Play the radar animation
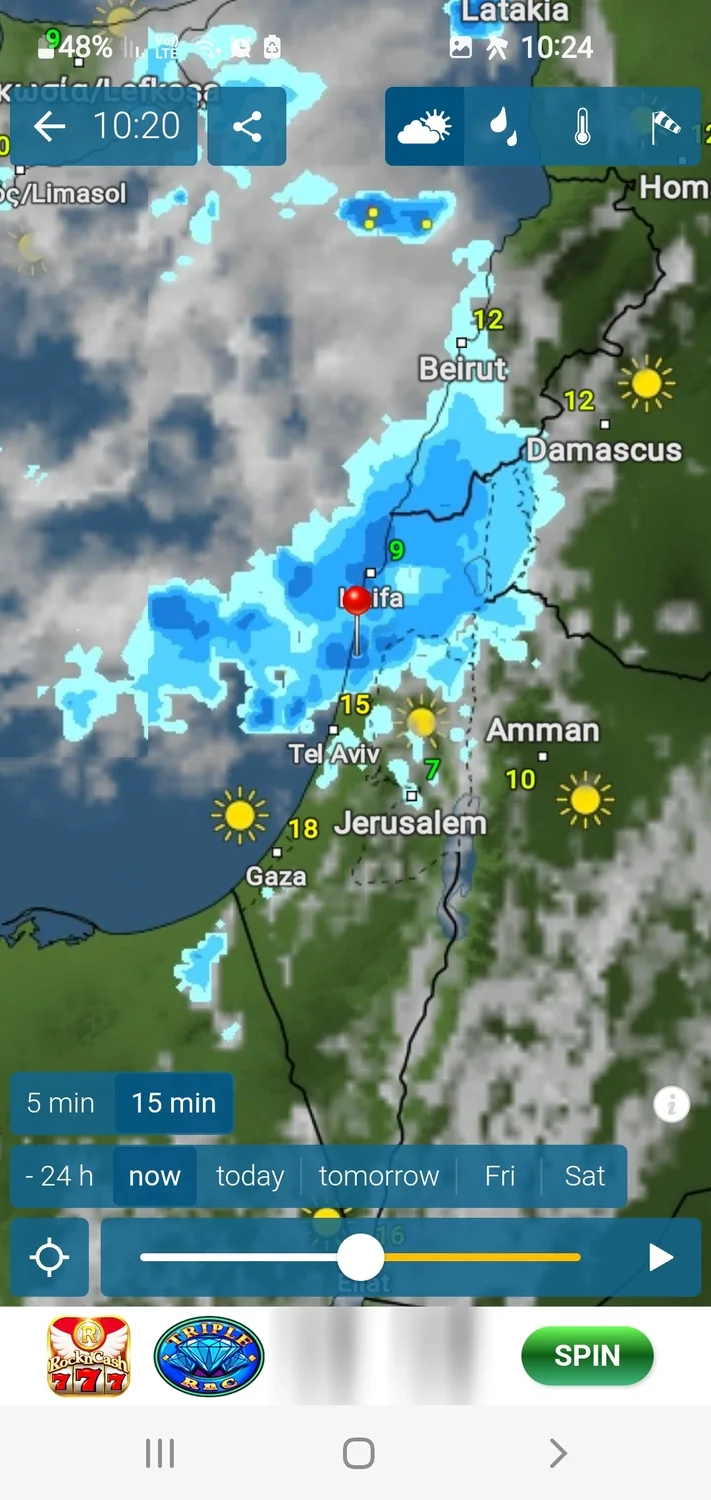The width and height of the screenshot is (711, 1500). click(x=661, y=1257)
